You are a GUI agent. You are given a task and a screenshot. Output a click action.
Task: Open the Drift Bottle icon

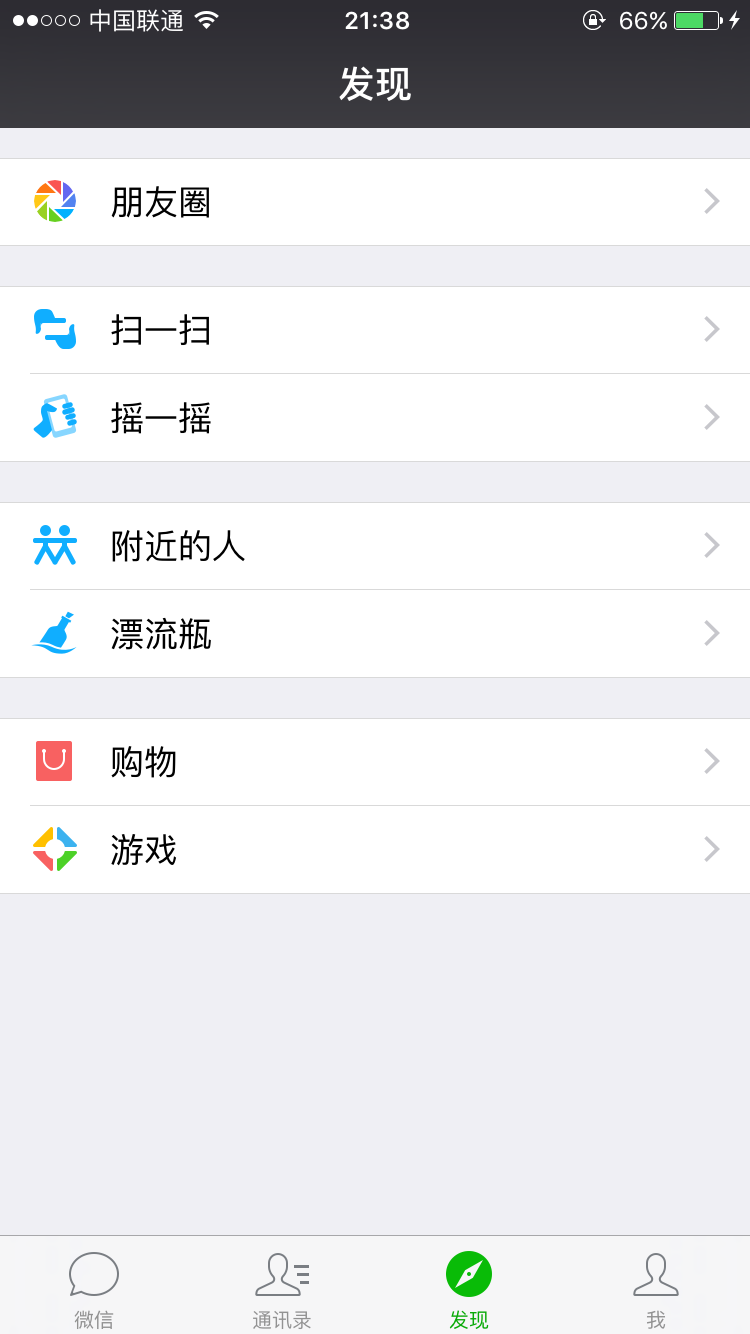coord(56,633)
